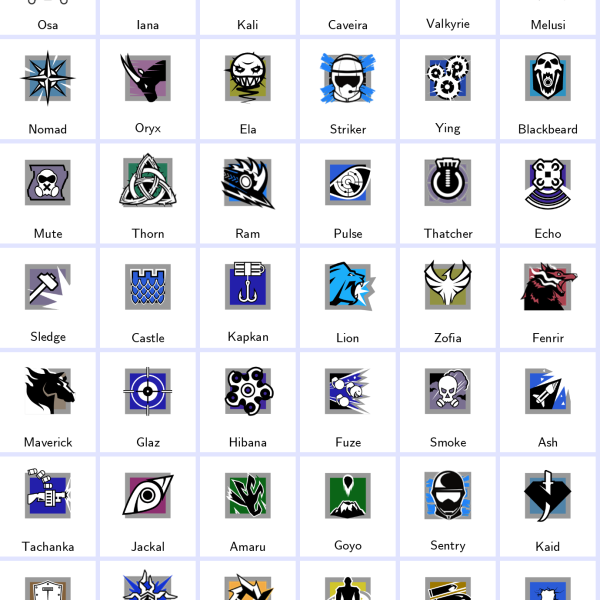Choose Ela from the grid
Viewport: 600px width, 600px height.
tap(248, 88)
